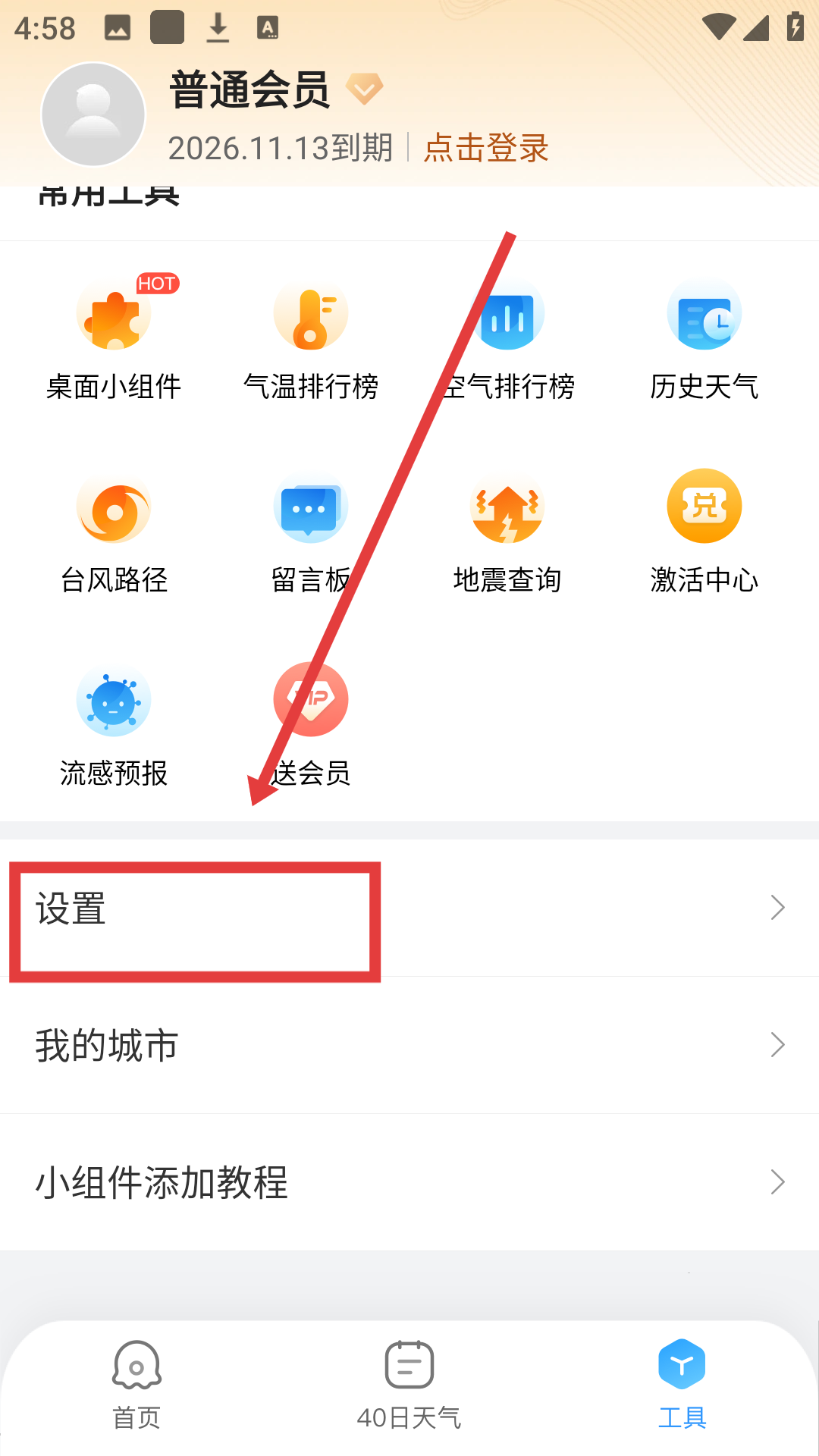Switch to the 首页 tab
This screenshot has height=1456, width=819.
pyautogui.click(x=136, y=1385)
